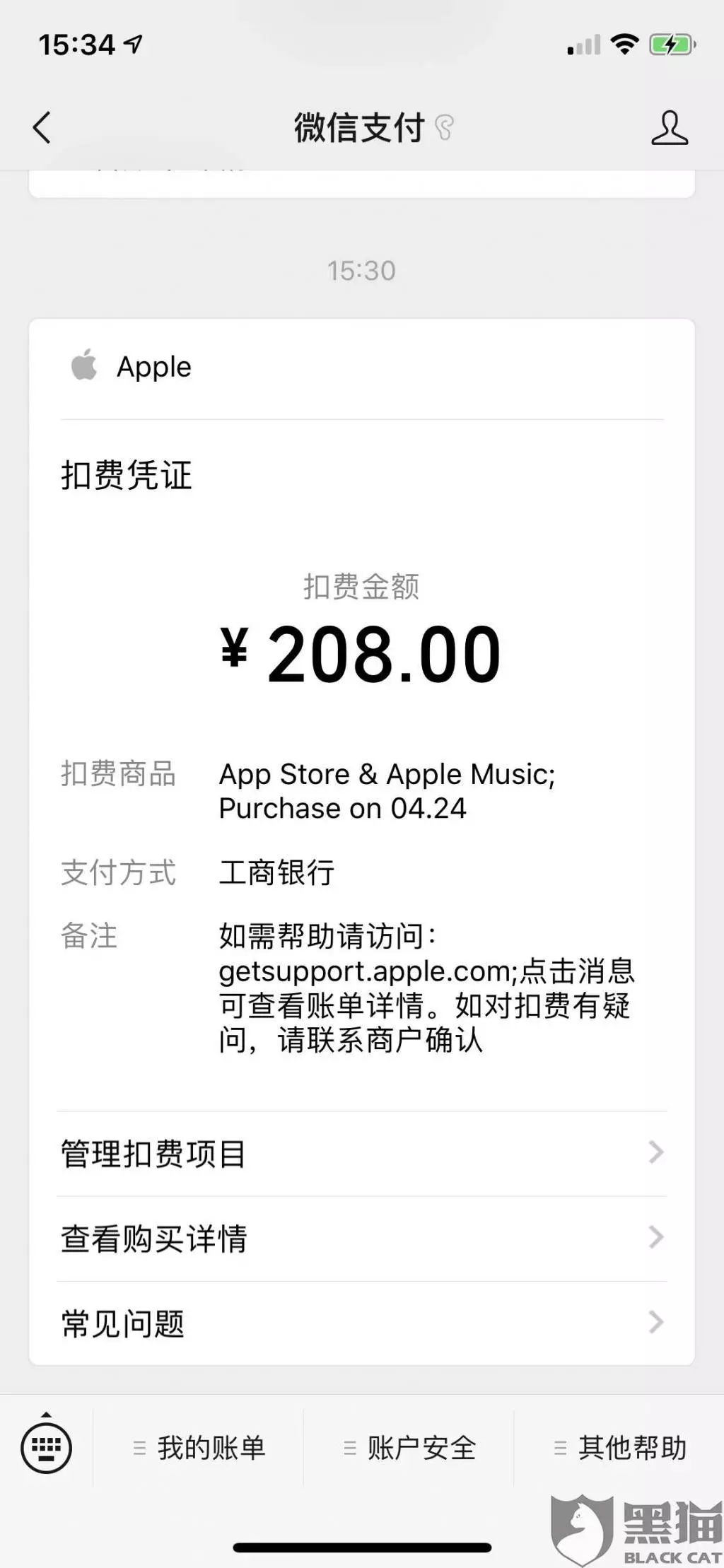The width and height of the screenshot is (724, 1568).
Task: Open the 我的账单 menu
Action: (199, 1448)
